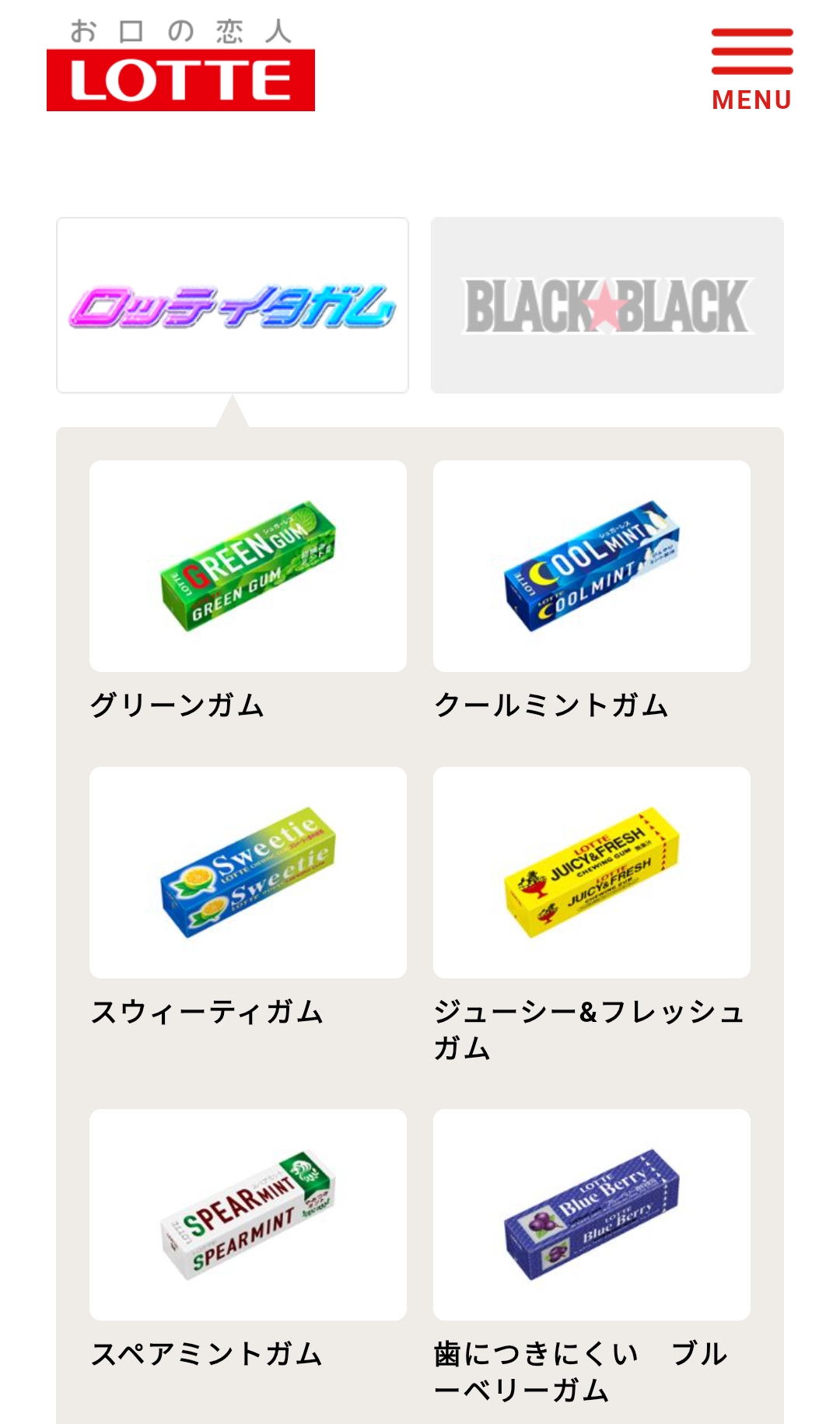Open the MENU hamburger button
This screenshot has height=1424, width=840.
pyautogui.click(x=751, y=70)
